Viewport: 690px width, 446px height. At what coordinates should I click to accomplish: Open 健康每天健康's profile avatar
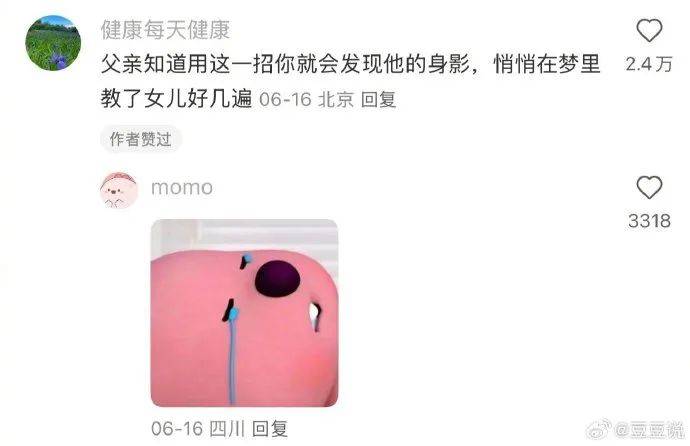tap(53, 43)
